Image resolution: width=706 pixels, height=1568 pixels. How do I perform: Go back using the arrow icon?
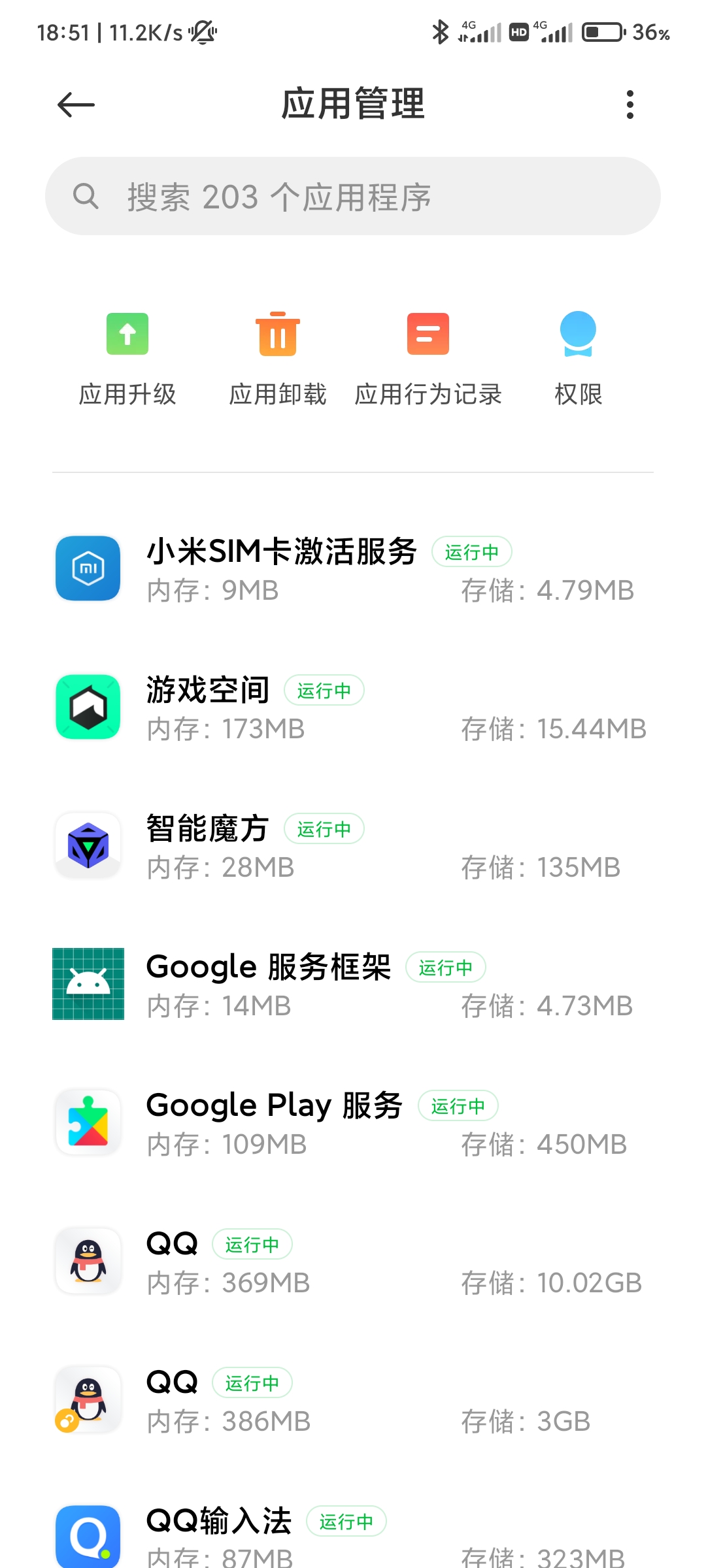point(76,105)
